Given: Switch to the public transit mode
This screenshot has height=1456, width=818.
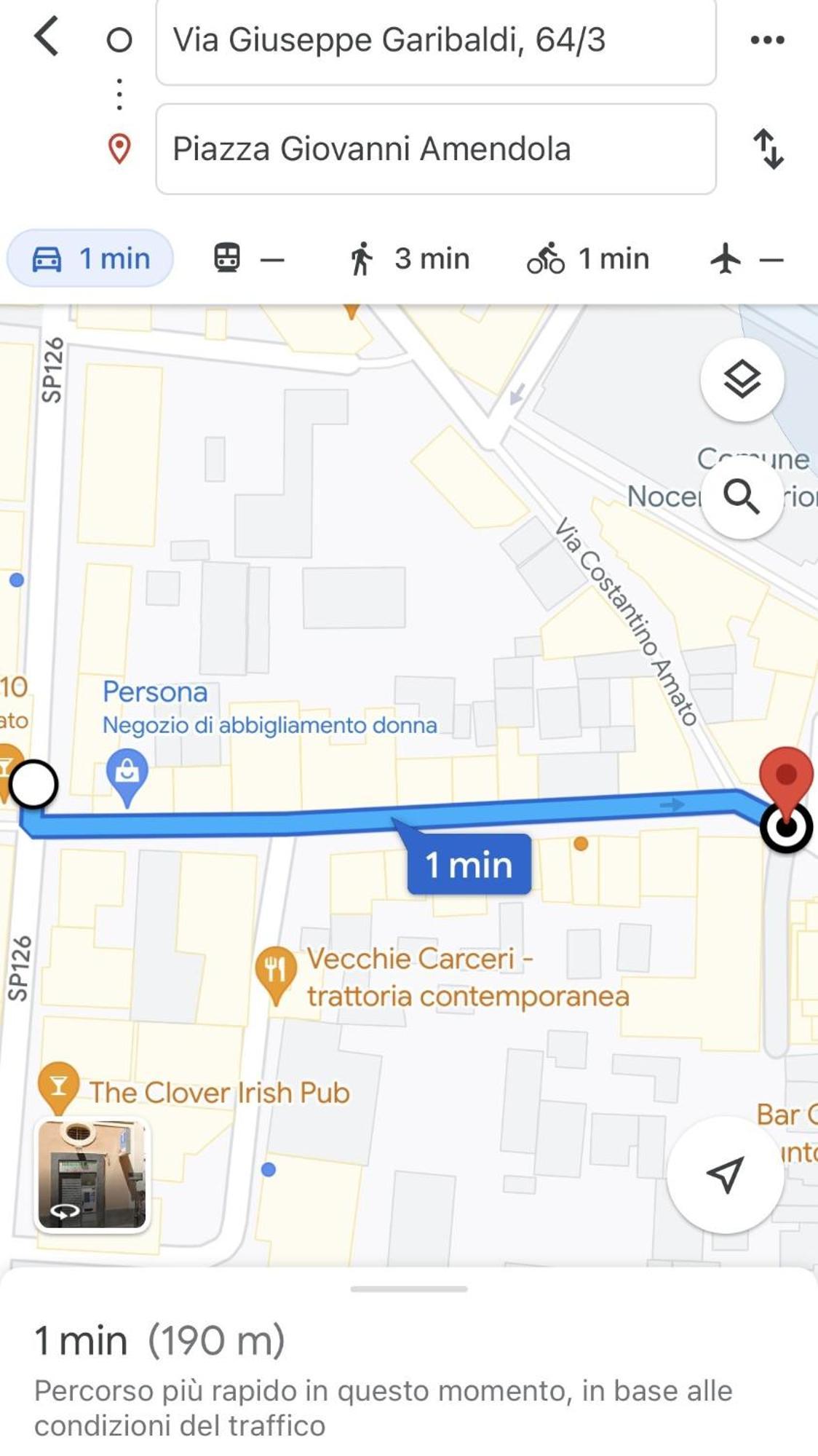Looking at the screenshot, I should click(248, 258).
